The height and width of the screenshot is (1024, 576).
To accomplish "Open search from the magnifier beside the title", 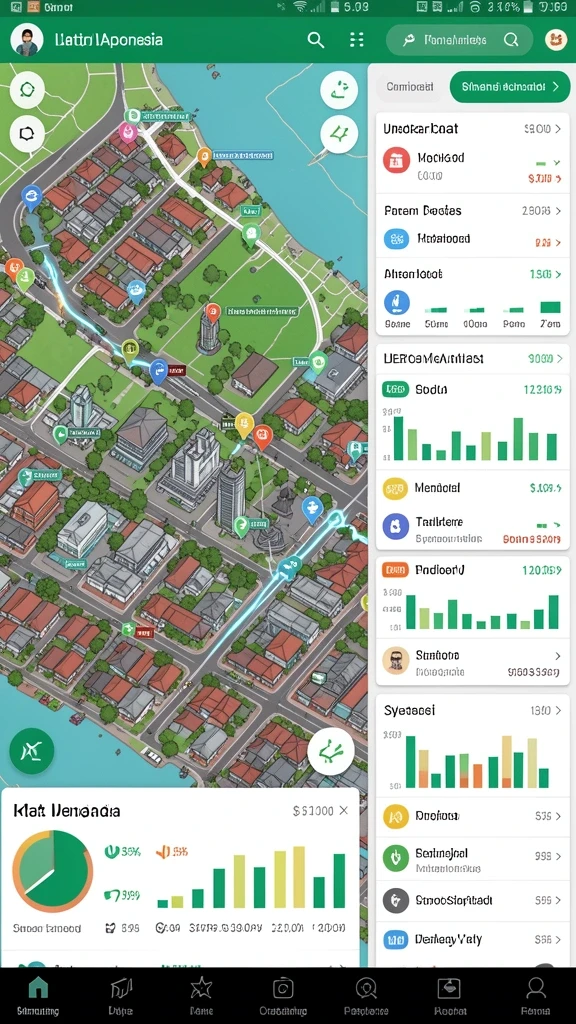I will click(x=315, y=40).
